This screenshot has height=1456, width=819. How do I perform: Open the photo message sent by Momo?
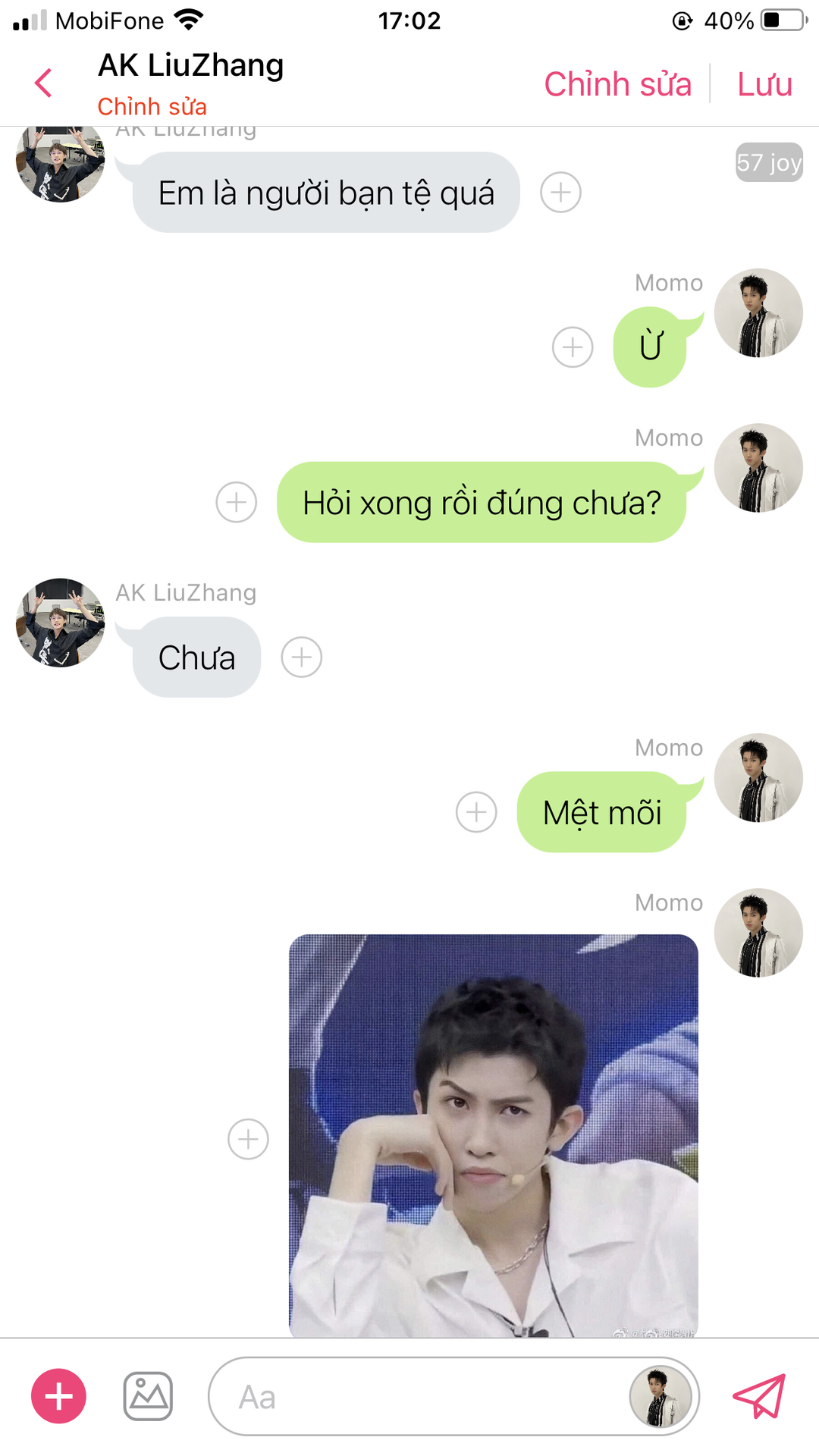(493, 1135)
